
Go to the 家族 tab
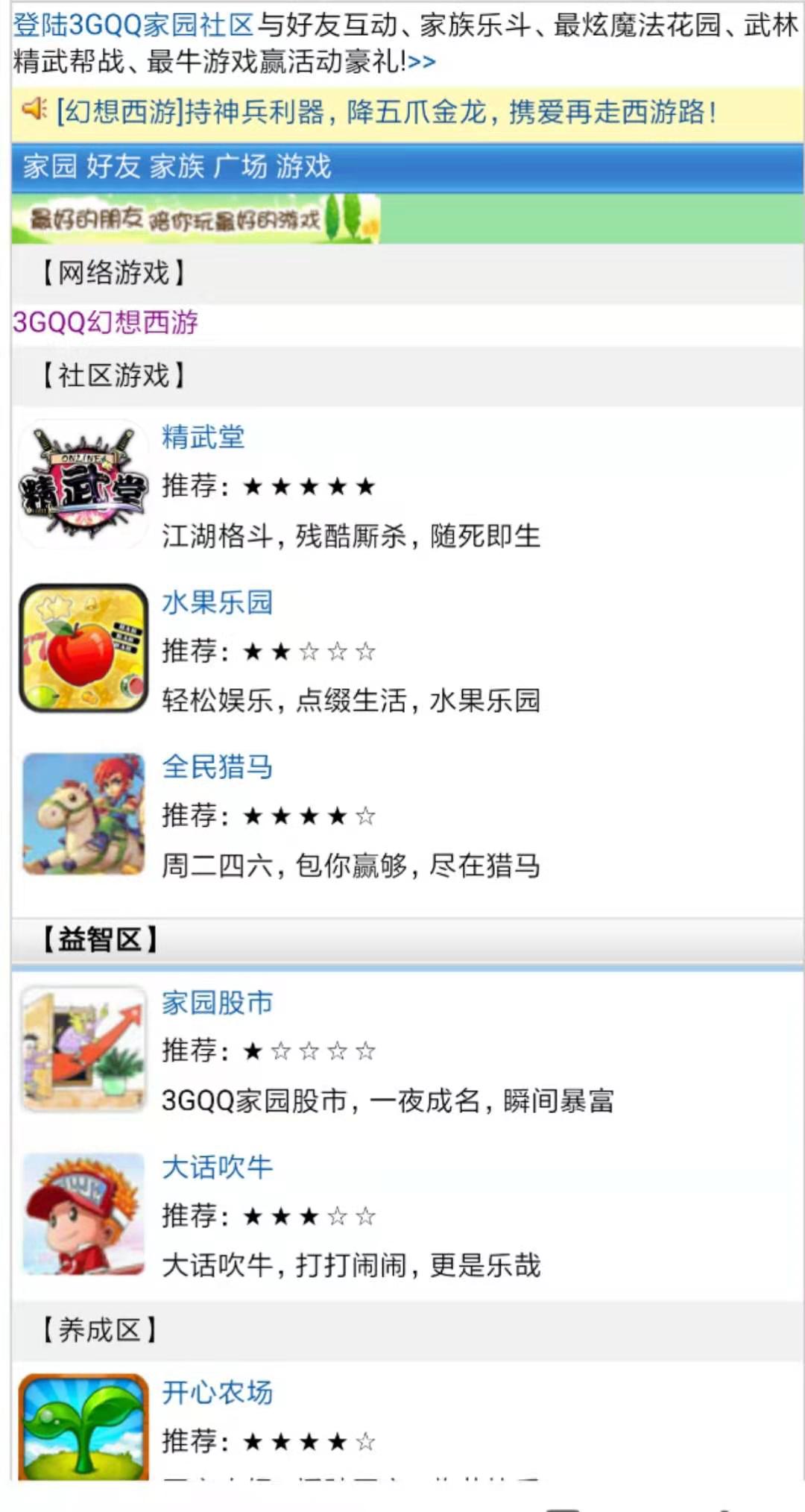tap(177, 166)
